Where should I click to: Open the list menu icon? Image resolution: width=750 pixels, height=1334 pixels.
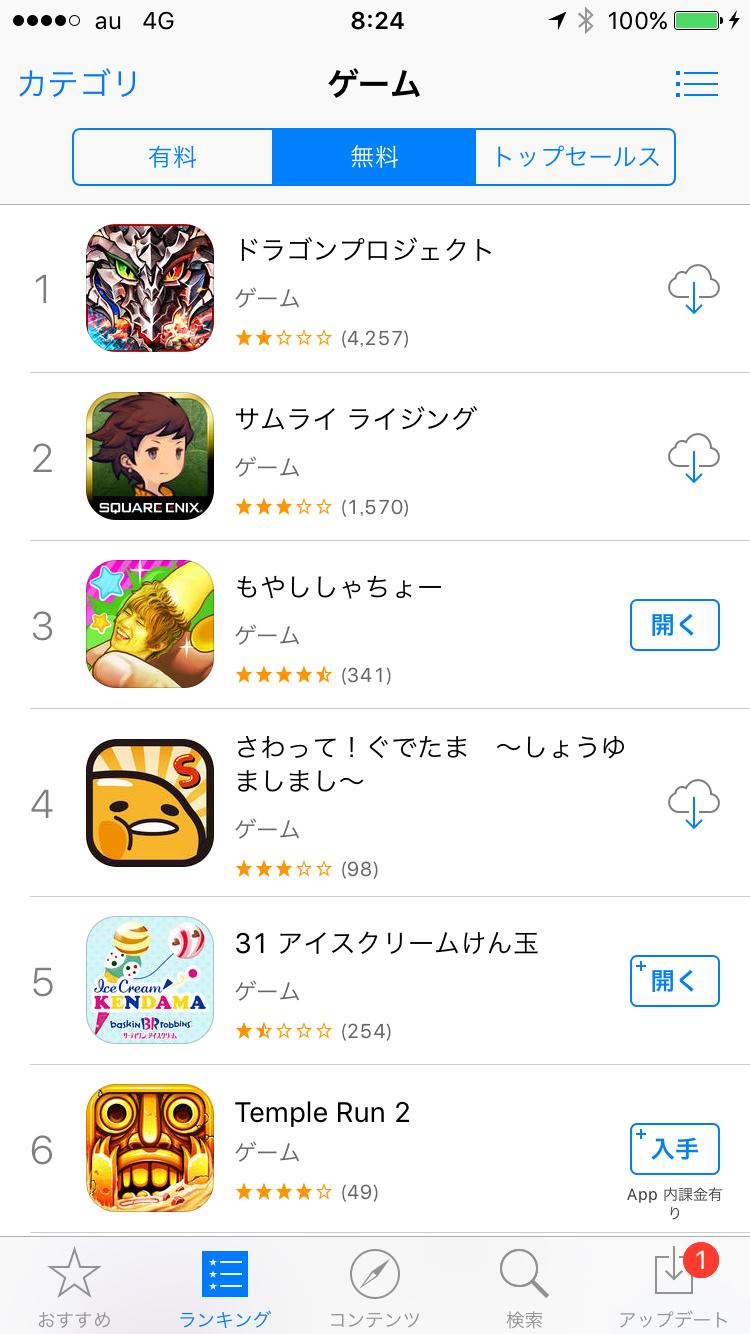(696, 84)
